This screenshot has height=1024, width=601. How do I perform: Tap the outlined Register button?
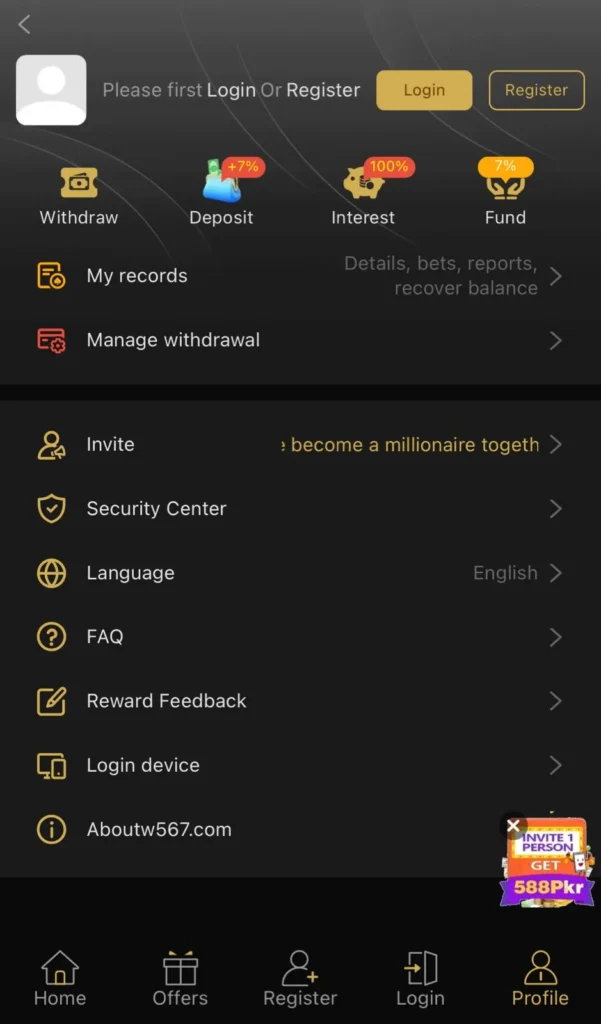coord(536,90)
